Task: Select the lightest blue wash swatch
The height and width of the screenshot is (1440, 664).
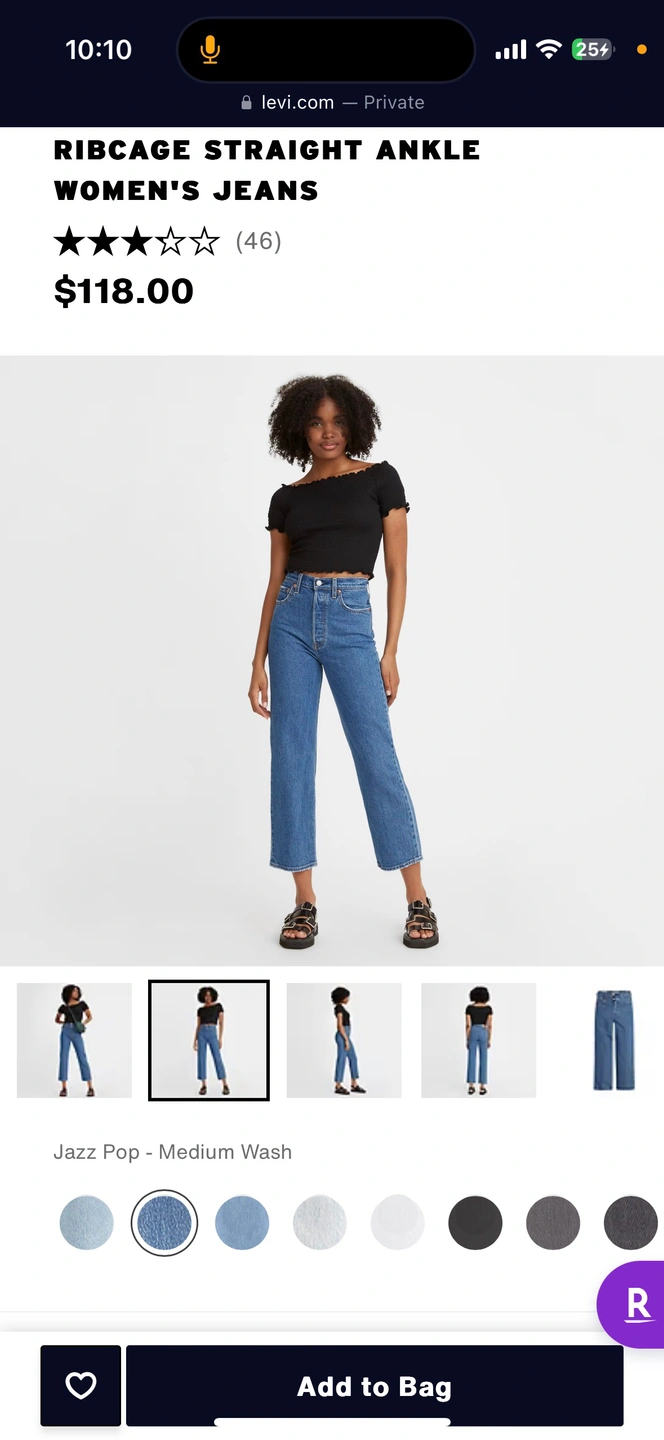Action: [86, 1222]
